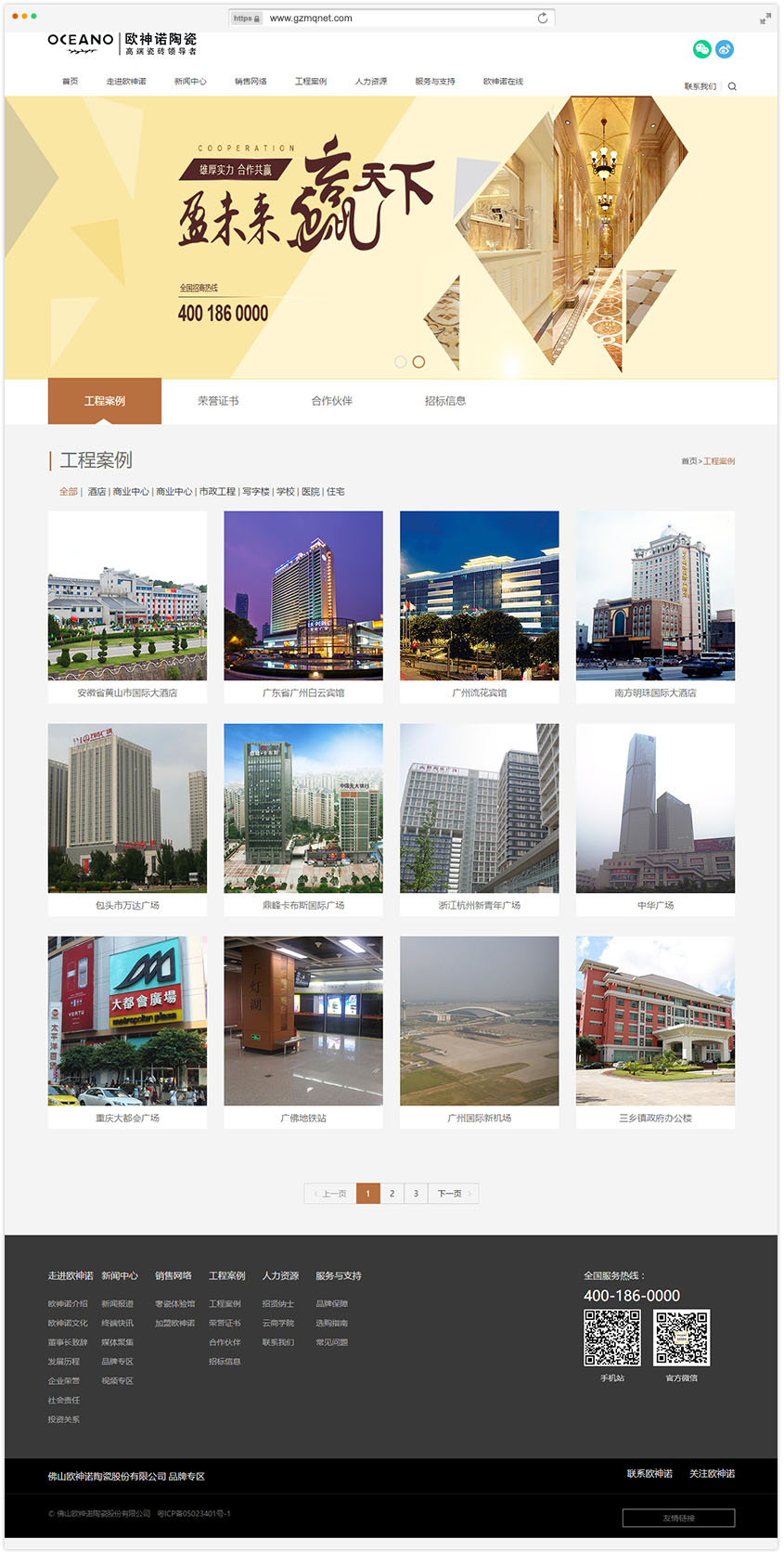Image resolution: width=784 pixels, height=1552 pixels.
Task: Go to page 2 of results
Action: click(392, 1194)
